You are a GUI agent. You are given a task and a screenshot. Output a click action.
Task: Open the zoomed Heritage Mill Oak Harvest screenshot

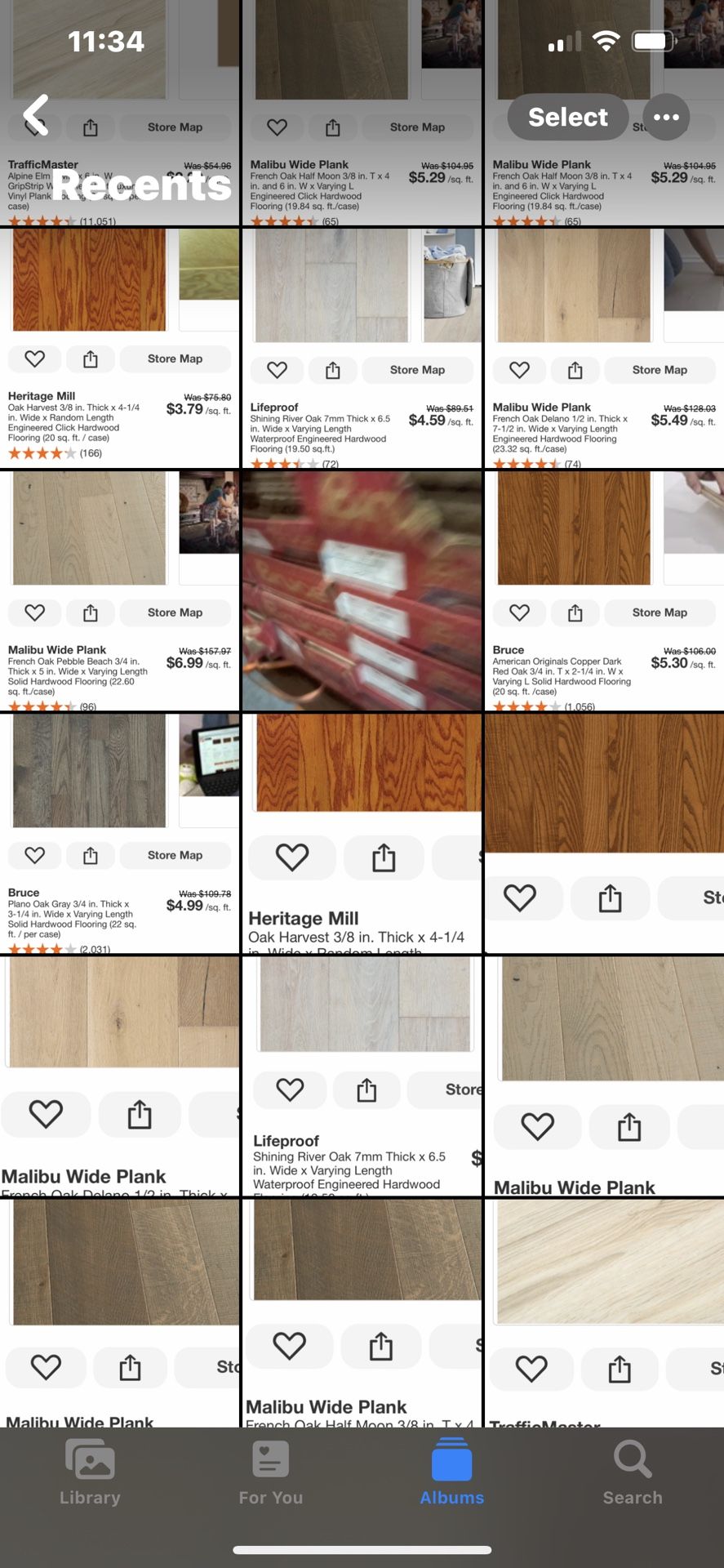(362, 833)
